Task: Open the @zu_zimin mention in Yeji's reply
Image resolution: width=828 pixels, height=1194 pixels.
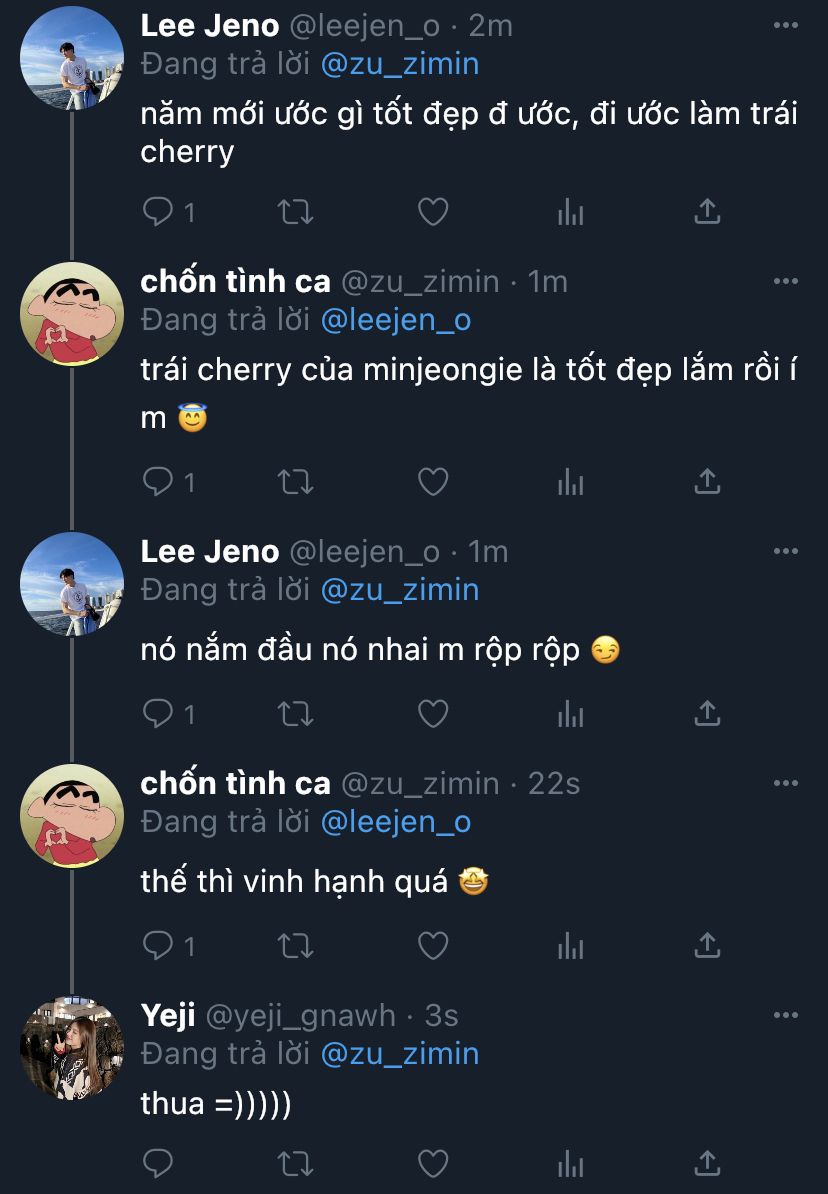Action: (400, 1053)
